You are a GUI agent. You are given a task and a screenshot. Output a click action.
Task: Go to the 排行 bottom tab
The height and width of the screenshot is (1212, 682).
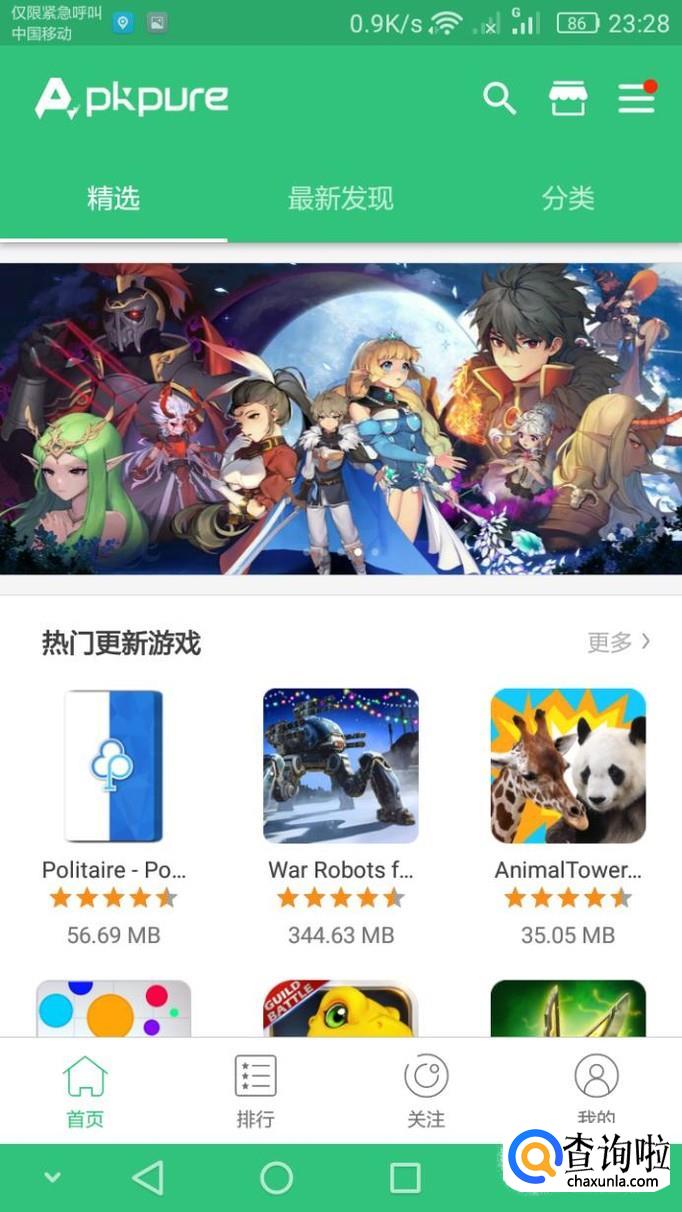(x=255, y=1090)
